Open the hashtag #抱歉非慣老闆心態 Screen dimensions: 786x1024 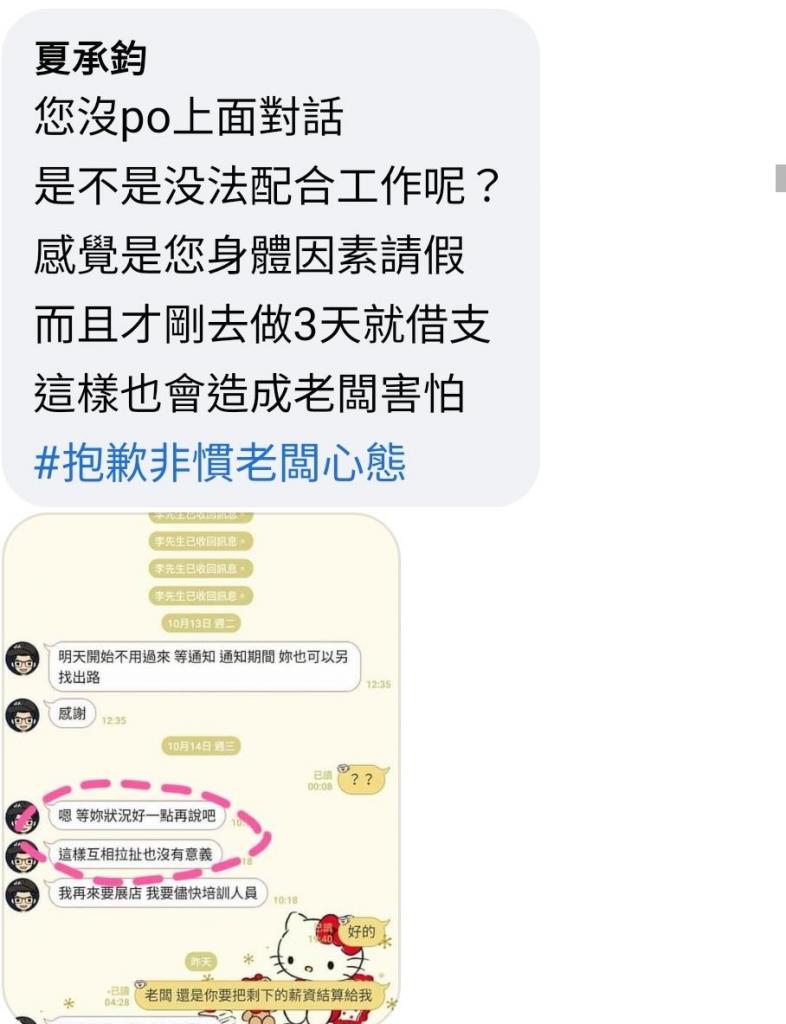coord(220,463)
